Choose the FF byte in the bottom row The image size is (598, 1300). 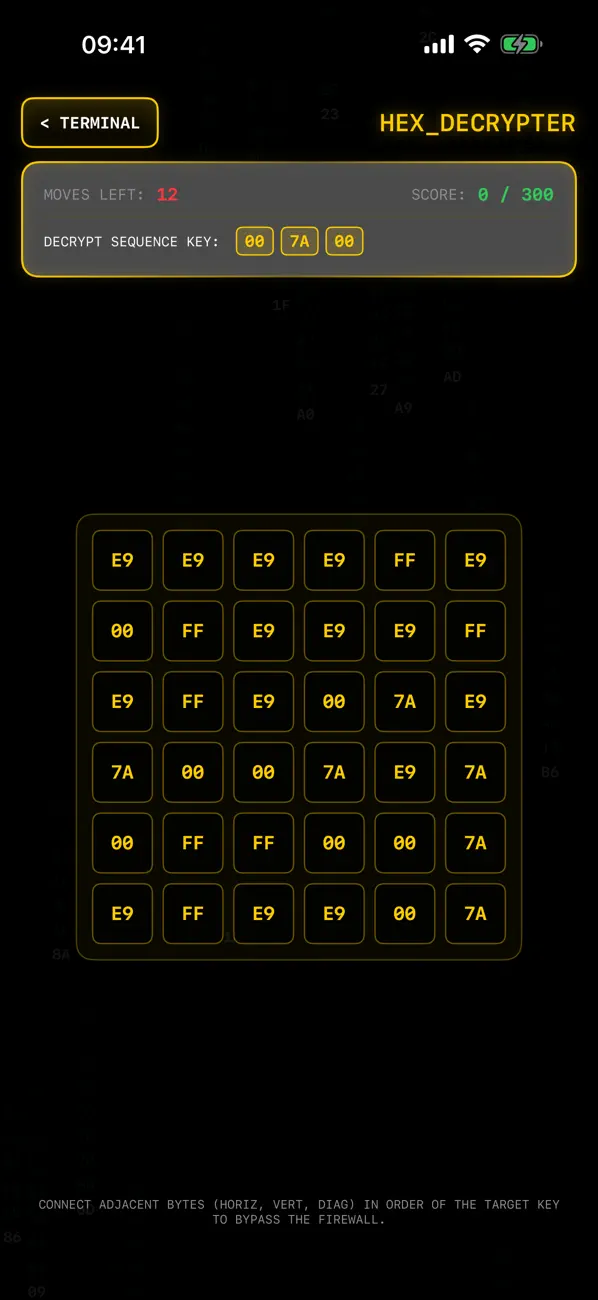tap(193, 914)
